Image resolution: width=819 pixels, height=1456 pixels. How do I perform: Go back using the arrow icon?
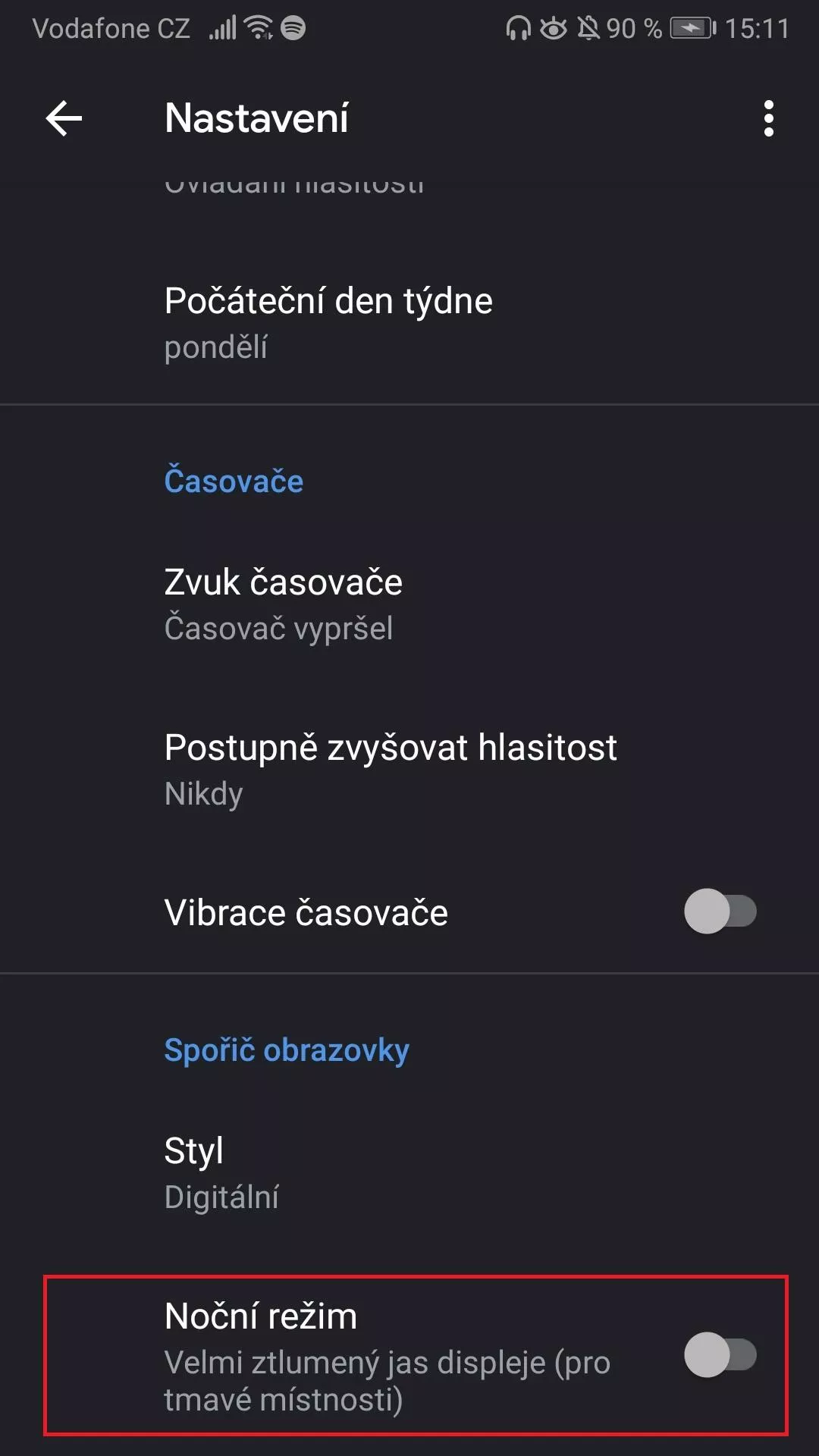(x=64, y=119)
